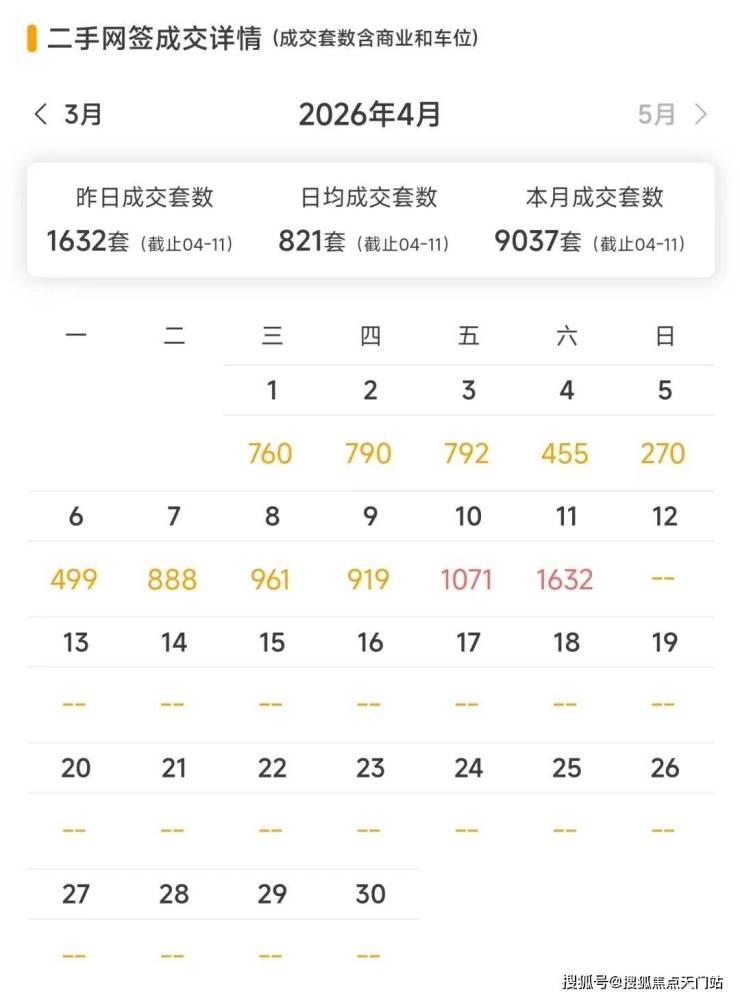
Task: Advance to the 5月 calendar
Action: pos(673,114)
